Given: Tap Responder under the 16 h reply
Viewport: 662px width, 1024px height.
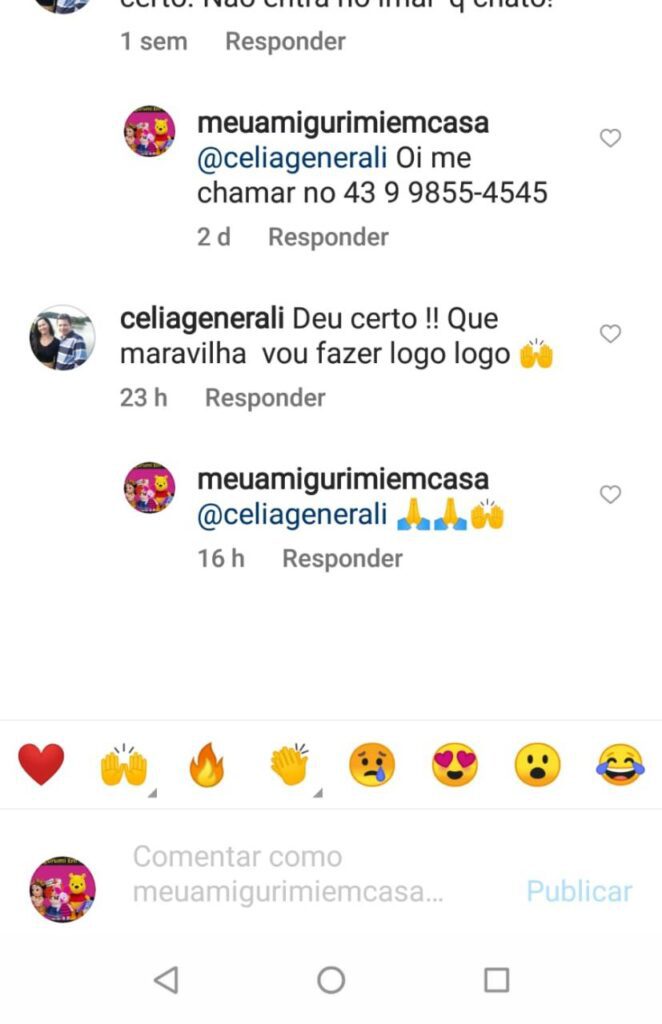Looking at the screenshot, I should 342,558.
